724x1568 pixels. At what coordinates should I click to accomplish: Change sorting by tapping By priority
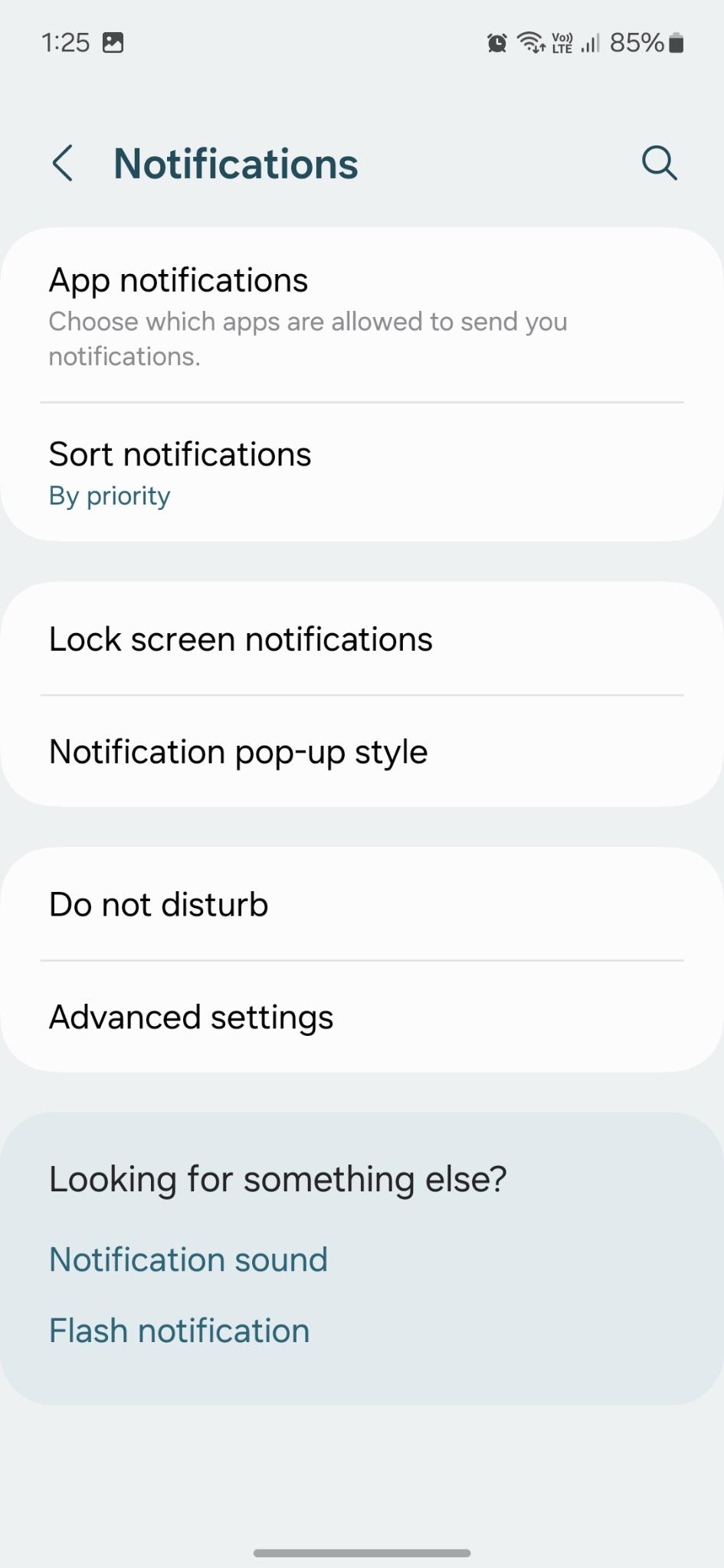(x=109, y=495)
